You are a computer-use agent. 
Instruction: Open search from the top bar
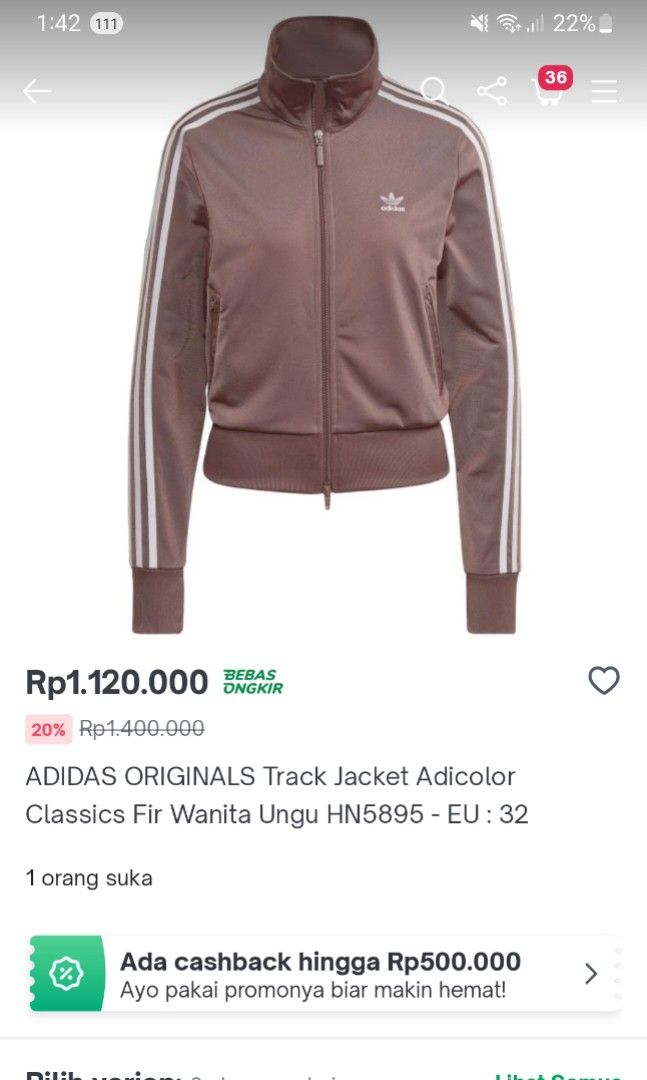[434, 92]
